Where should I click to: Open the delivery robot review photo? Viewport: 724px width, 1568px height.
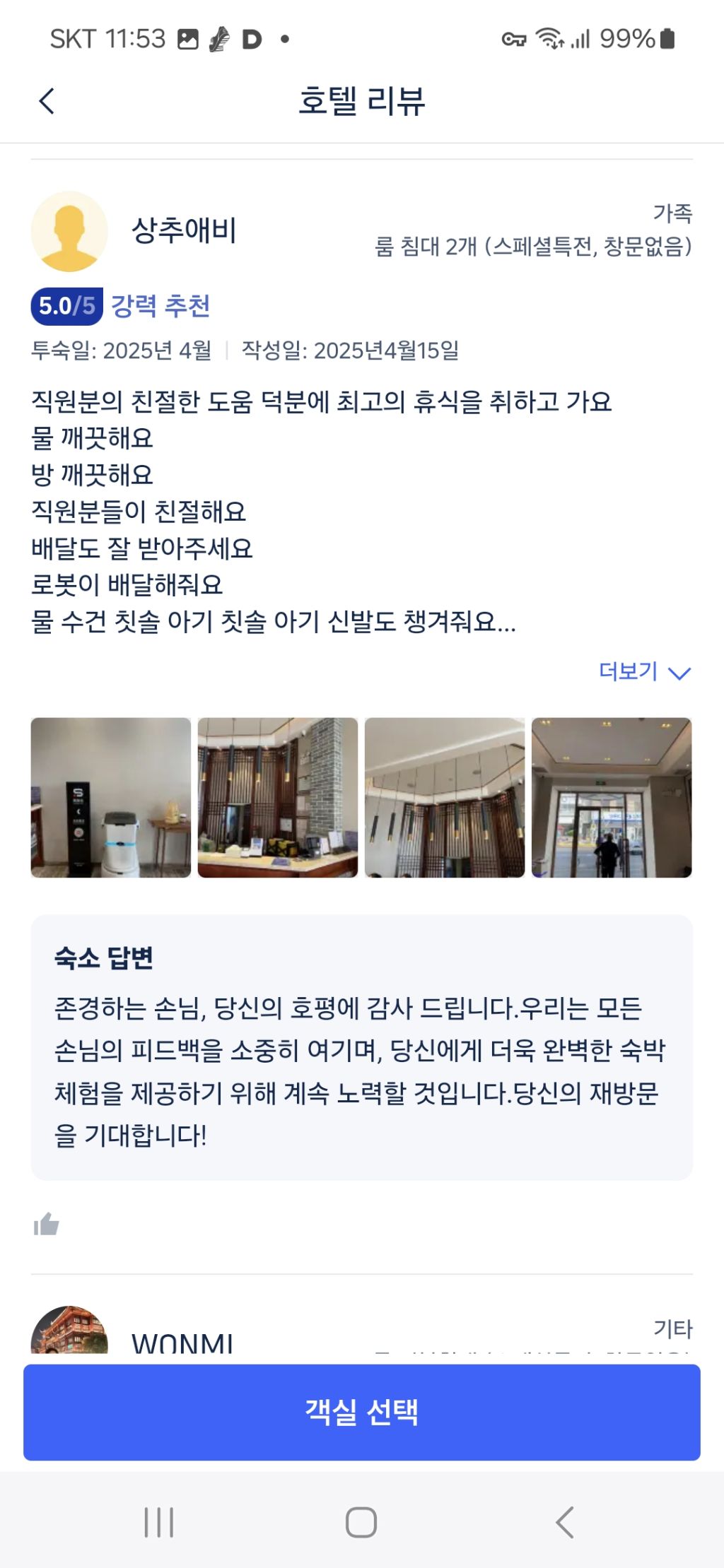[111, 798]
